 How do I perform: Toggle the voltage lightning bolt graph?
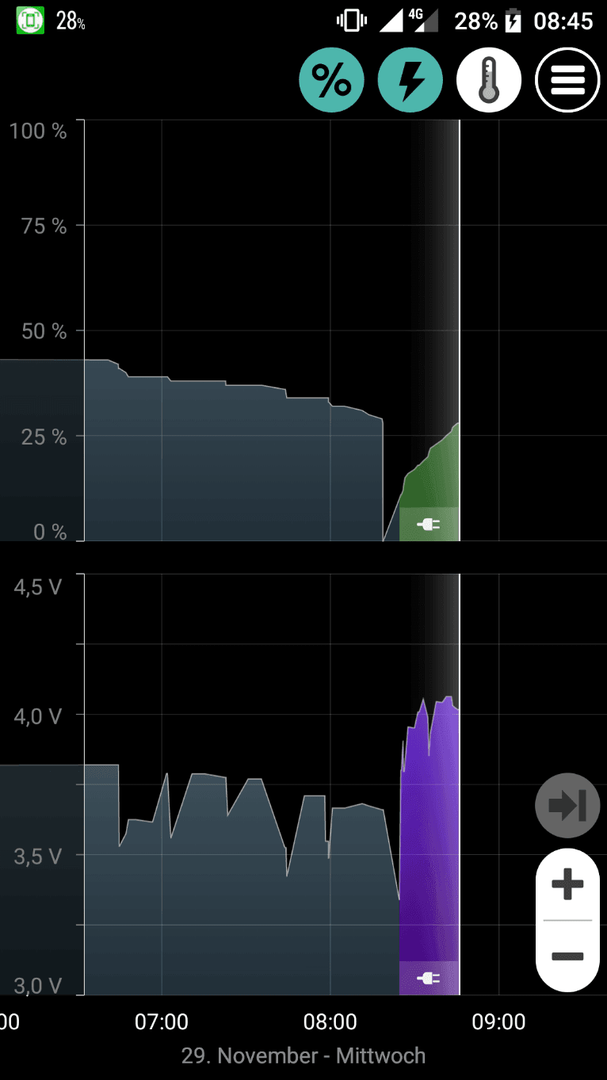pyautogui.click(x=411, y=80)
